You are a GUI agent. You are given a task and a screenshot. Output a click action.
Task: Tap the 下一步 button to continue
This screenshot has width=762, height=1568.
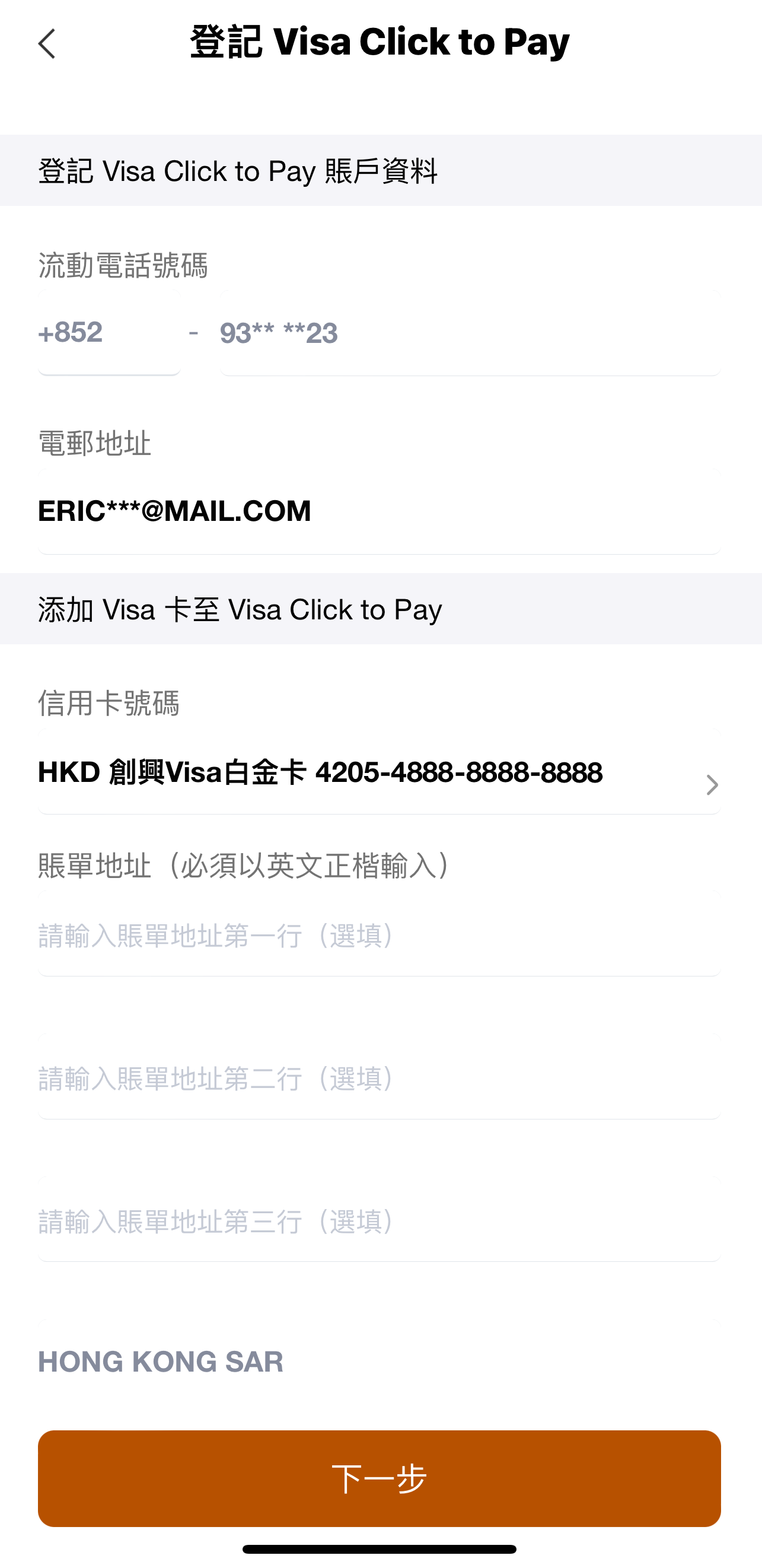click(378, 1478)
